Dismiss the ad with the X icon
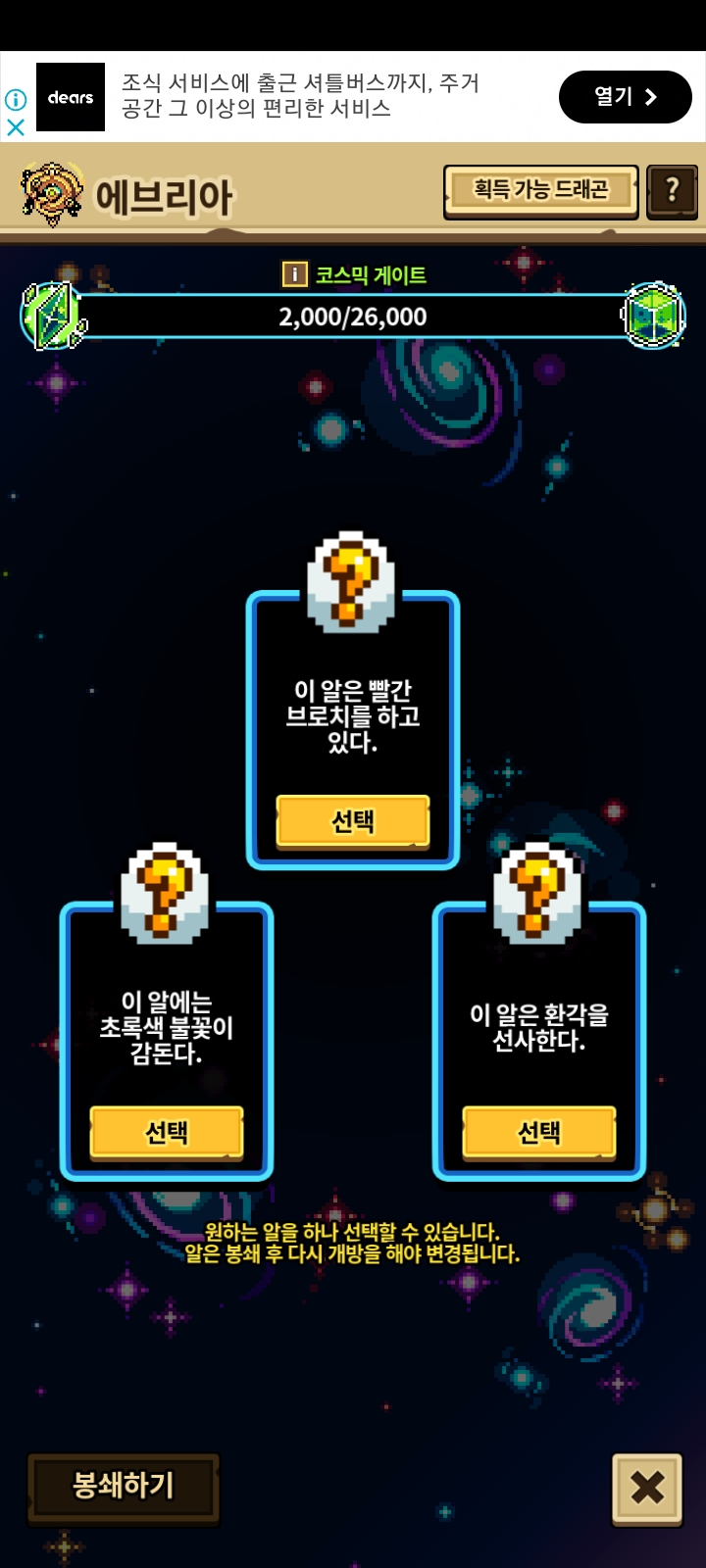This screenshot has height=1568, width=706. pos(16,126)
